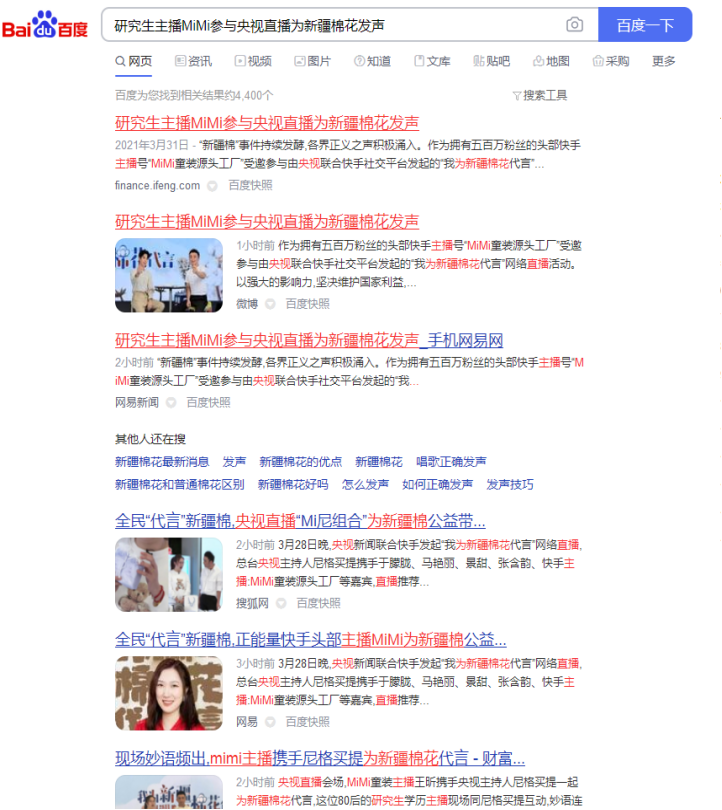Switch to the 图片 tab
The height and width of the screenshot is (810, 722).
[312, 61]
